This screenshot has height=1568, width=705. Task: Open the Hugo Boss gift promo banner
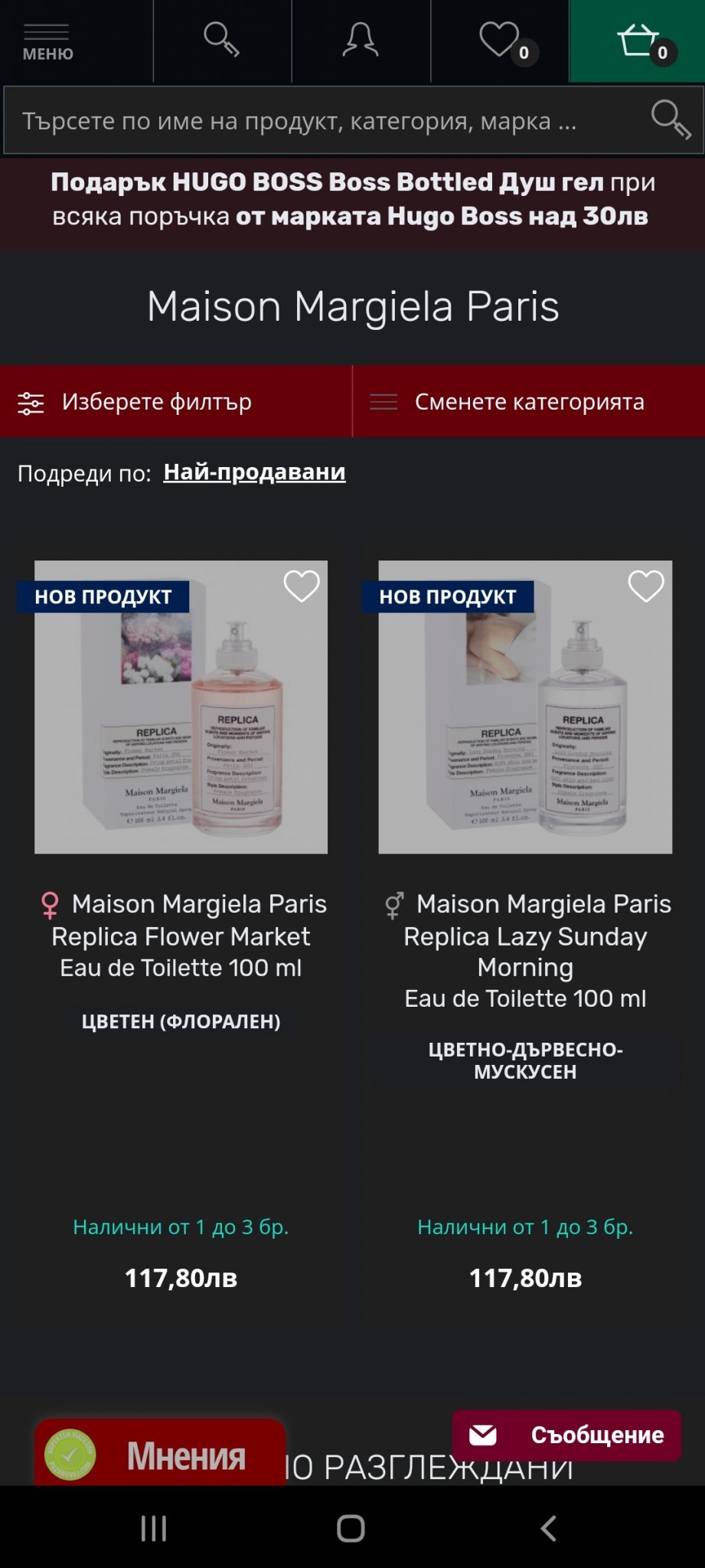(x=352, y=199)
